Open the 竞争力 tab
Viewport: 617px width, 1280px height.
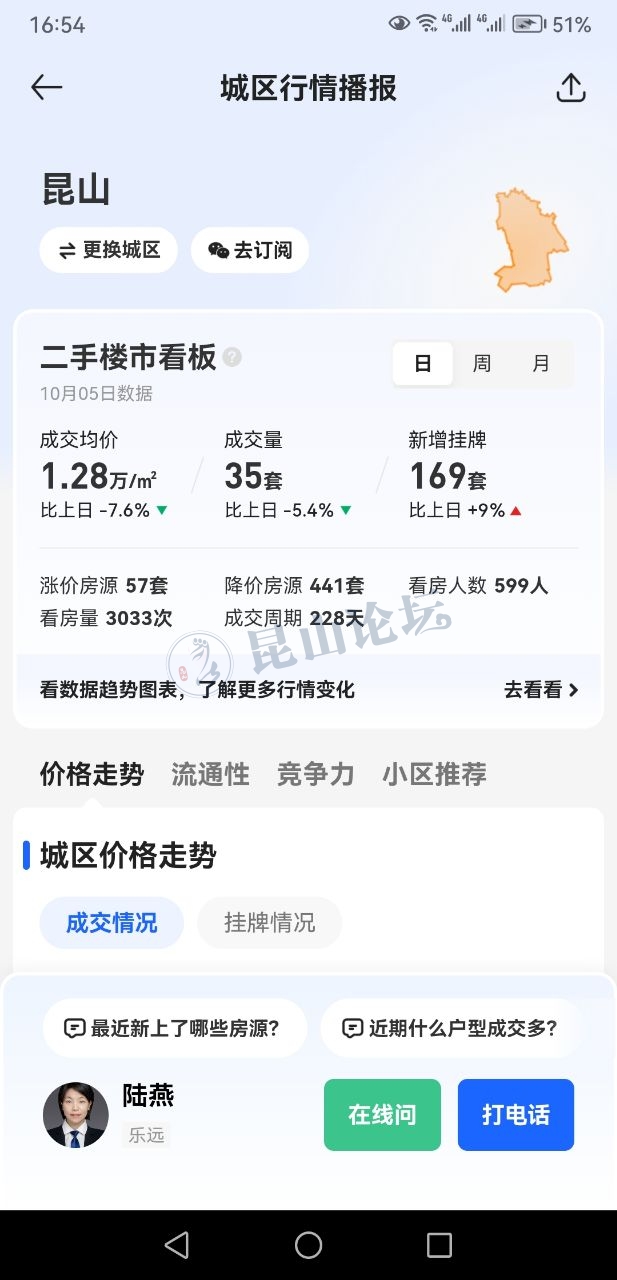point(316,774)
